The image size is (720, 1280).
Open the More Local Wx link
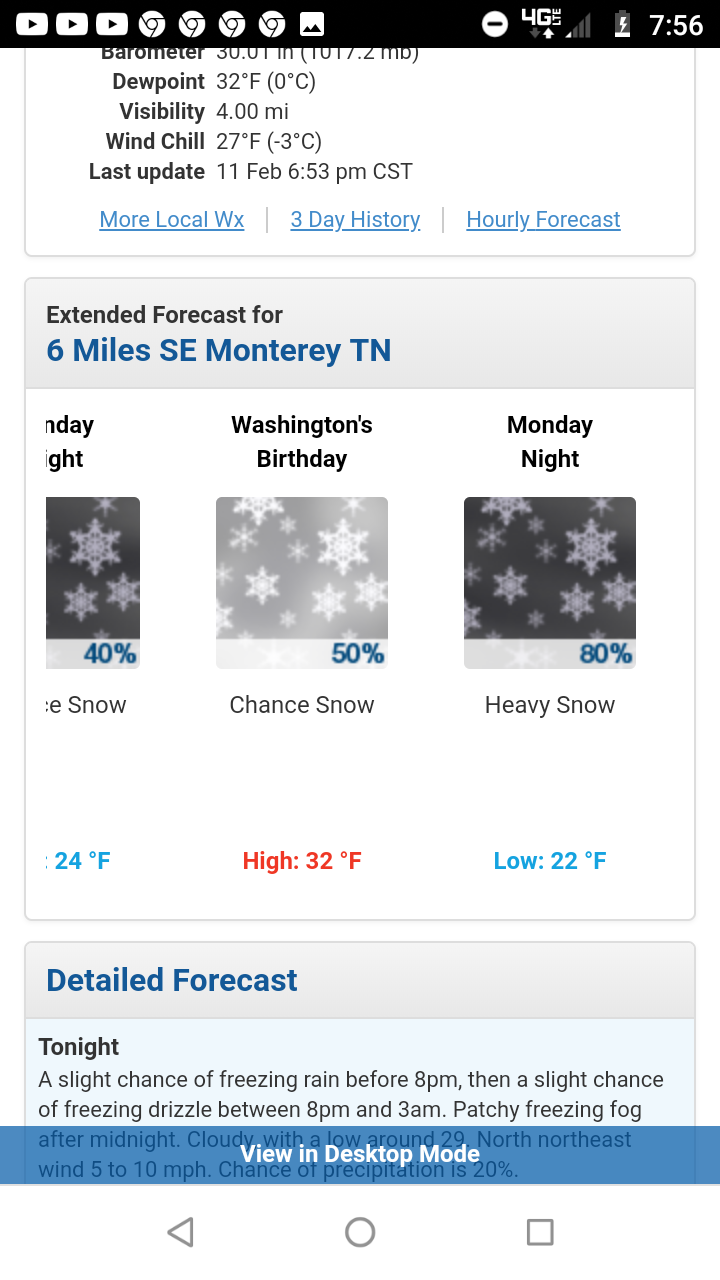(x=172, y=220)
